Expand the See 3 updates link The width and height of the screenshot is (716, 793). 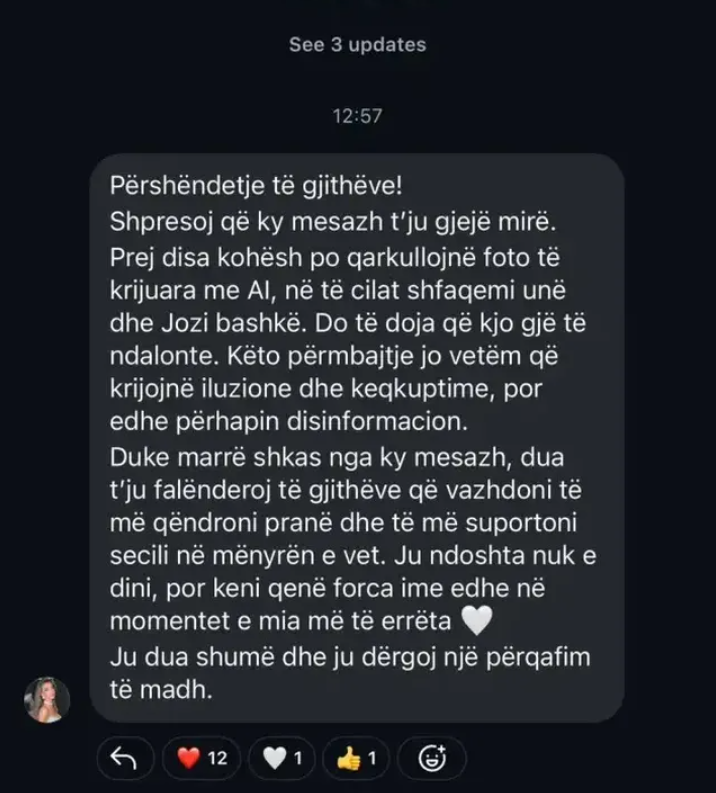[357, 45]
